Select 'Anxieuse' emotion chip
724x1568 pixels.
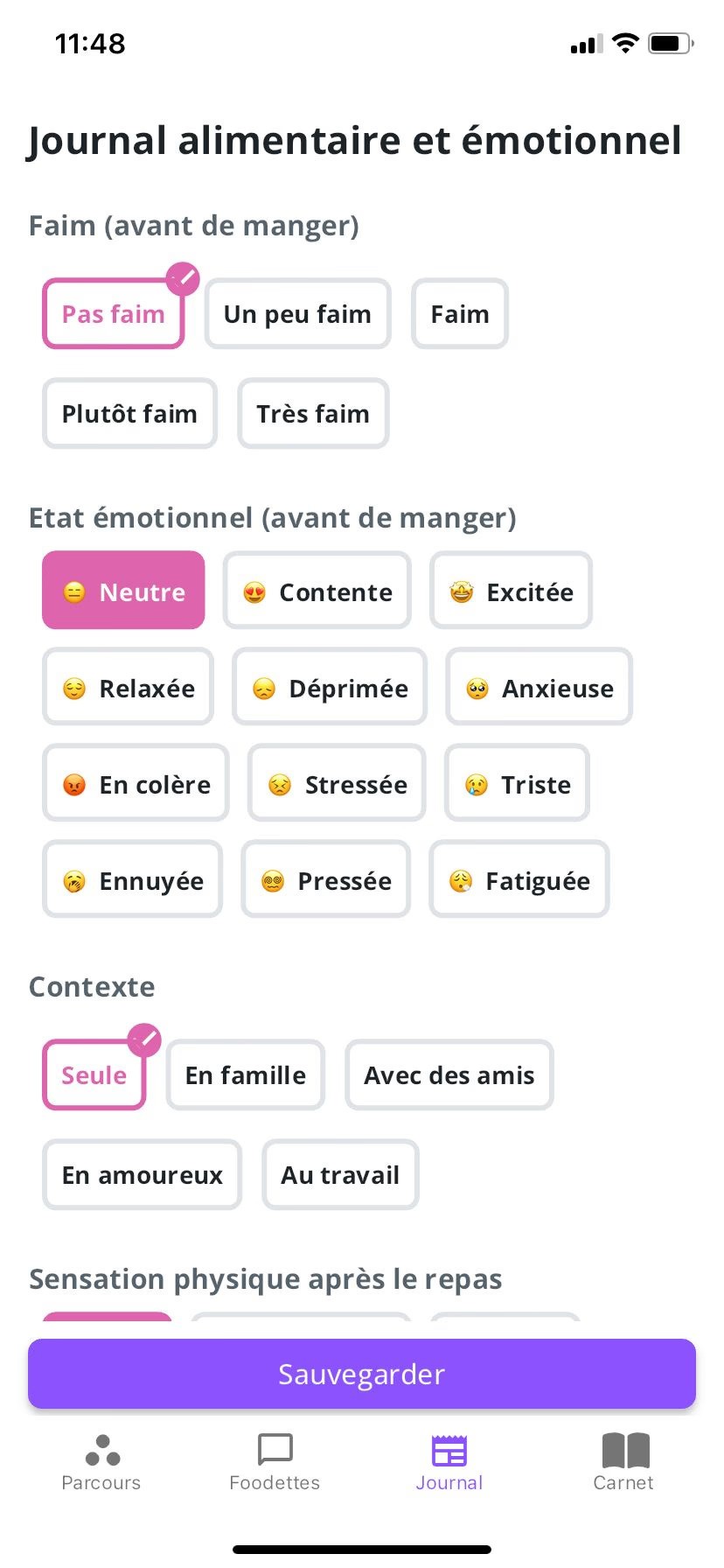539,687
